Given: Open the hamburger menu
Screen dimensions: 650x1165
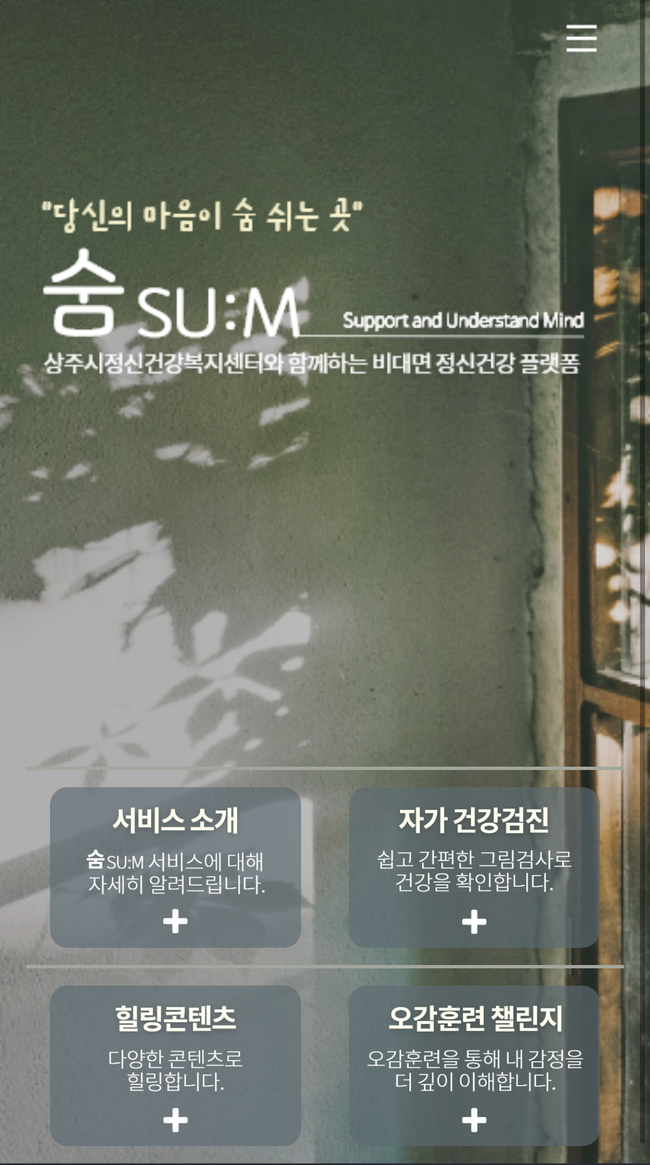Looking at the screenshot, I should (x=581, y=38).
